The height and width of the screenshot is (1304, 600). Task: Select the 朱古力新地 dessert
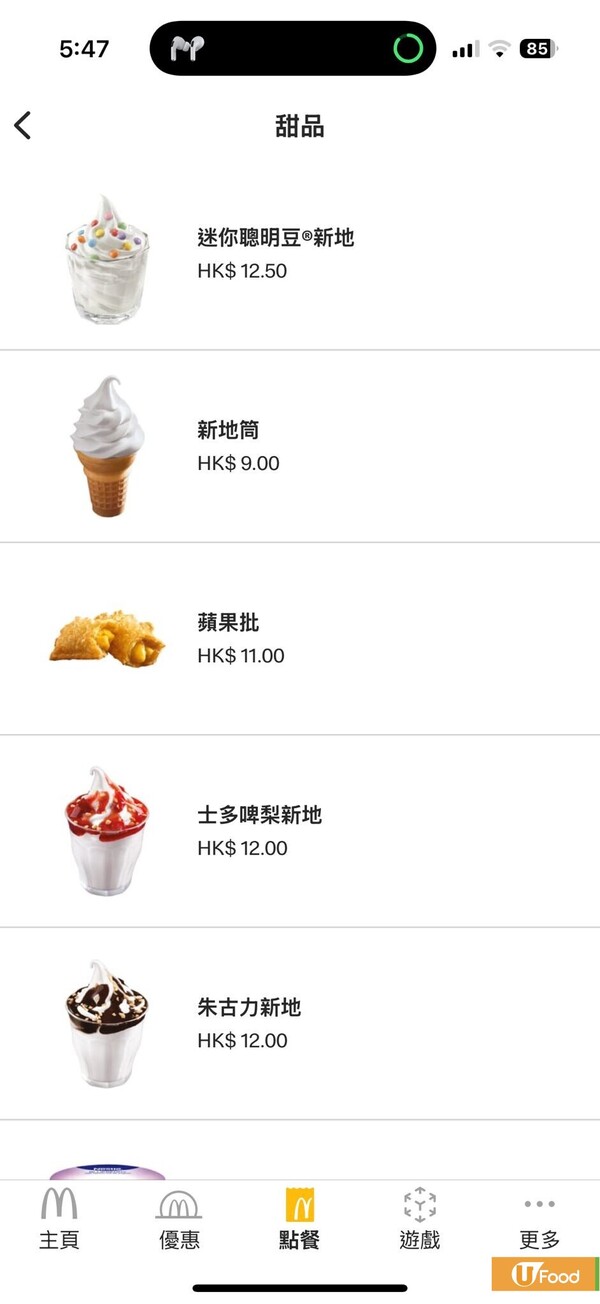click(x=249, y=1007)
